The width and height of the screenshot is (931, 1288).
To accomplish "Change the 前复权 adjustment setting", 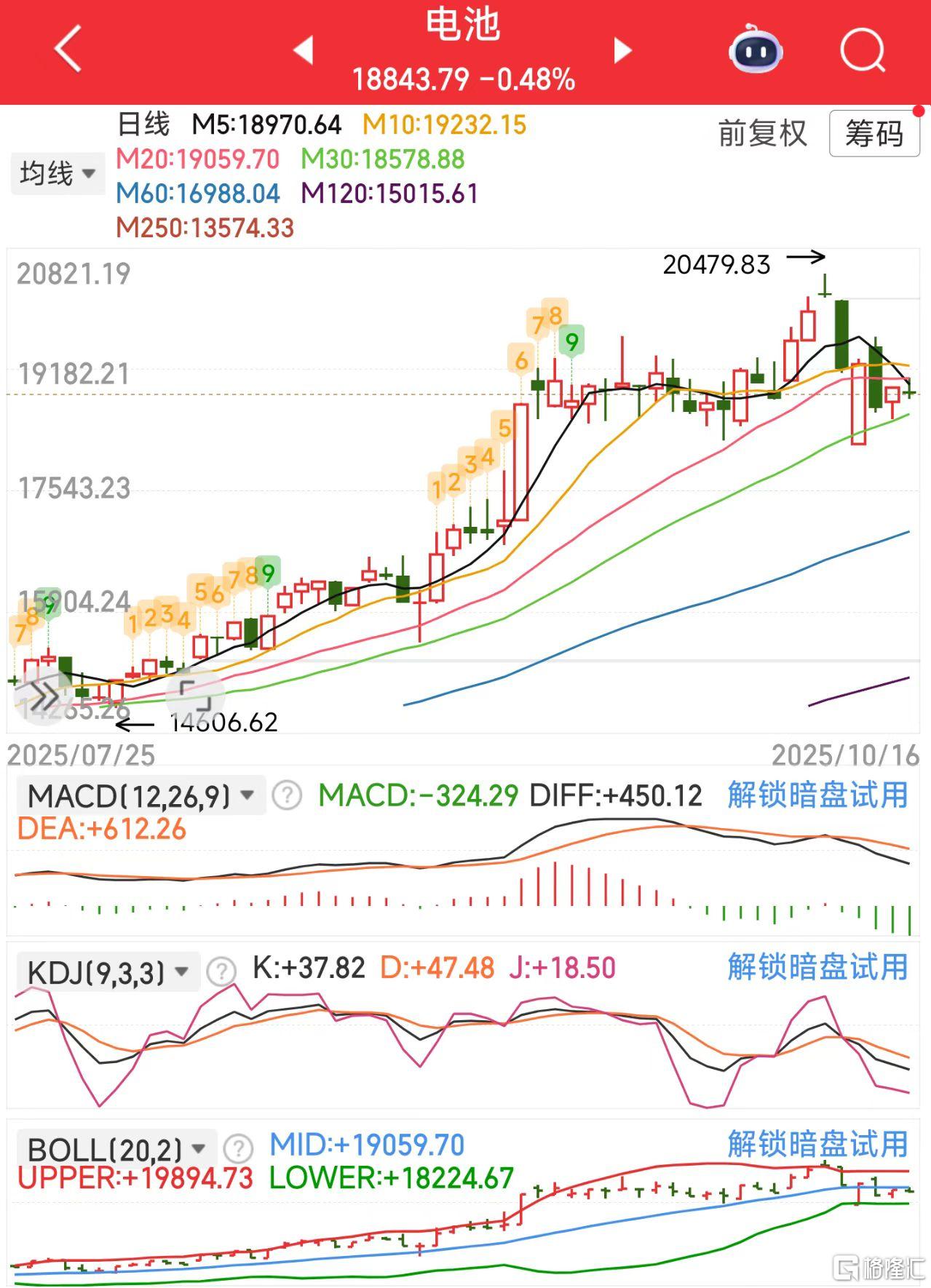I will pos(762,134).
